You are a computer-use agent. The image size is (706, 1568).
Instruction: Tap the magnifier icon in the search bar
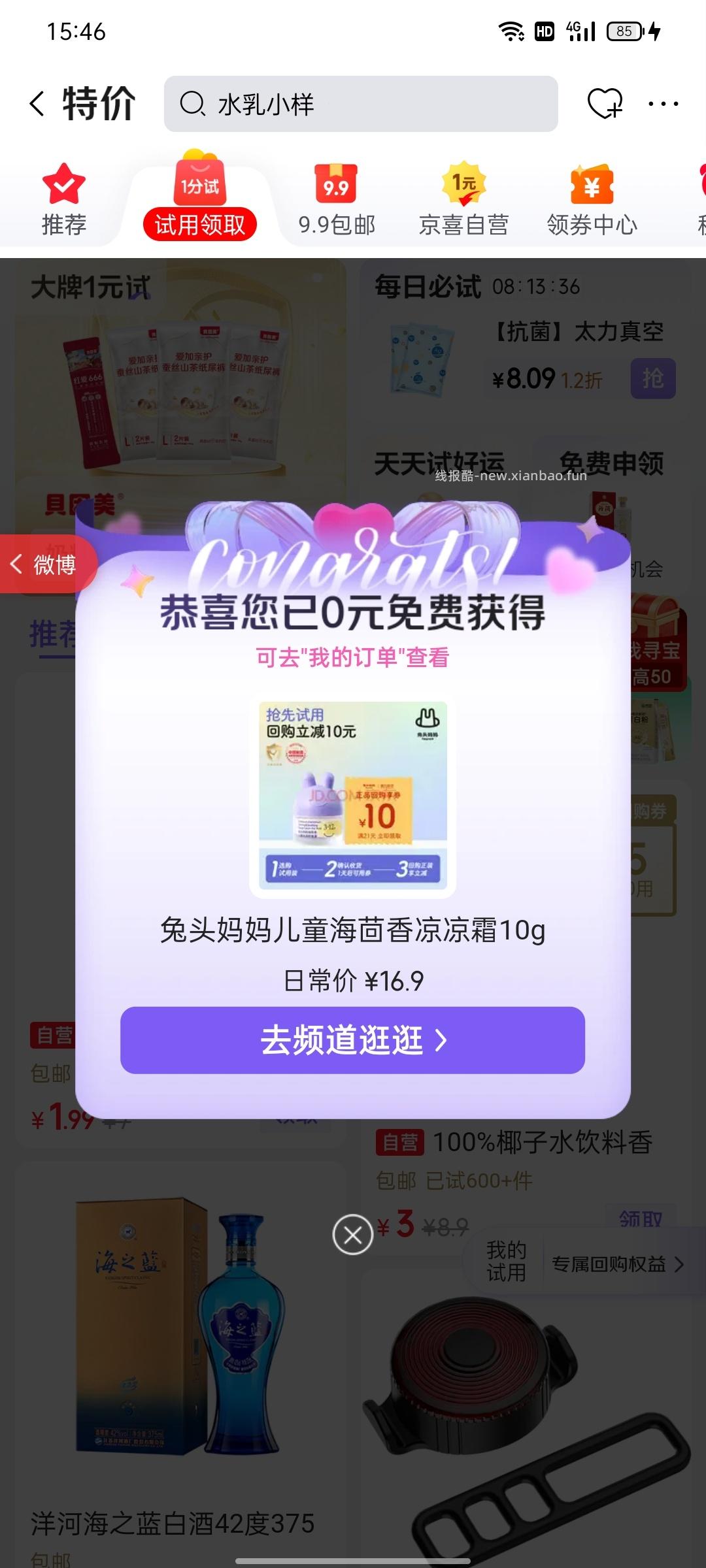pyautogui.click(x=193, y=105)
